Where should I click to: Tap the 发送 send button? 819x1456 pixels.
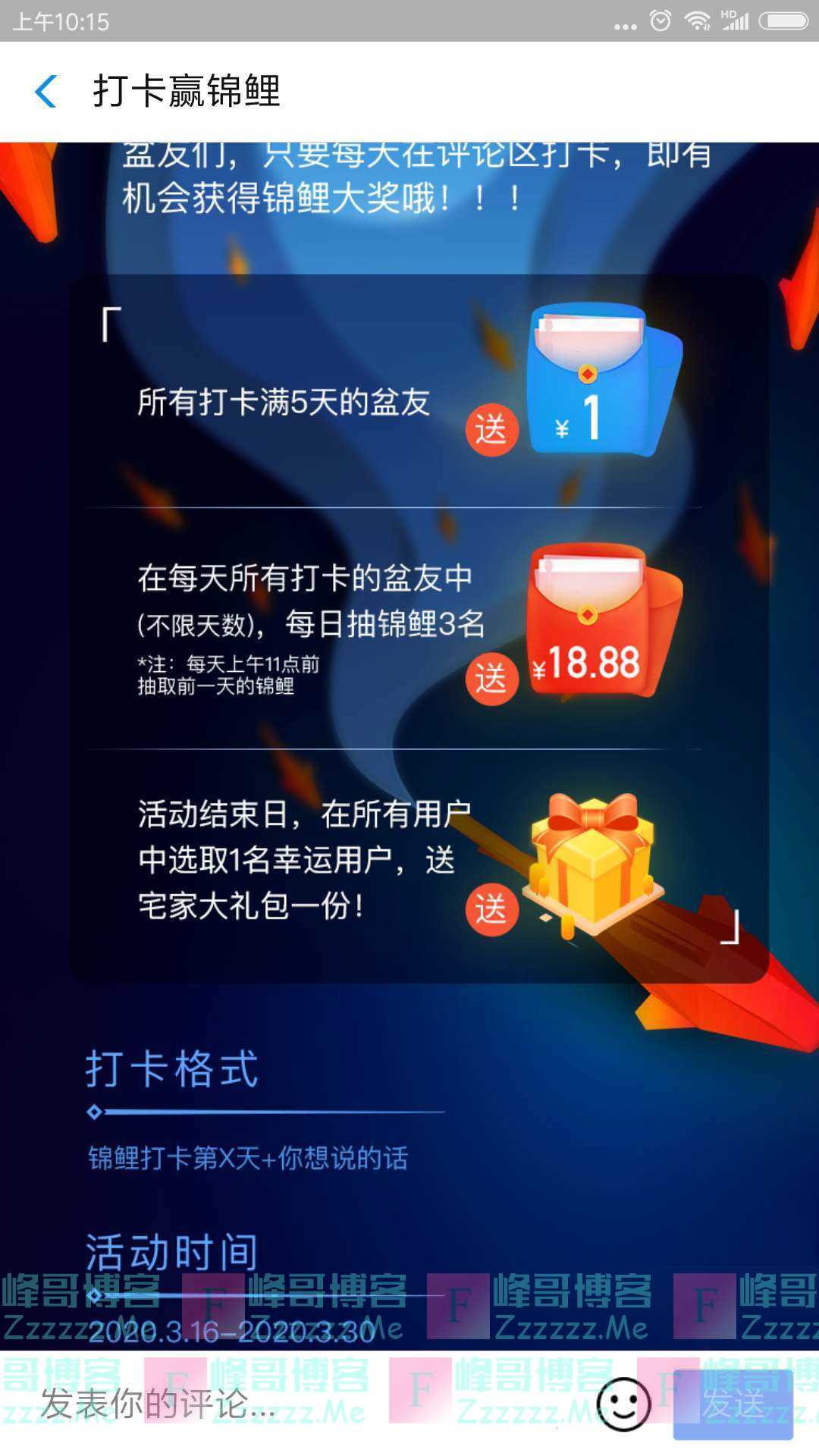733,1404
